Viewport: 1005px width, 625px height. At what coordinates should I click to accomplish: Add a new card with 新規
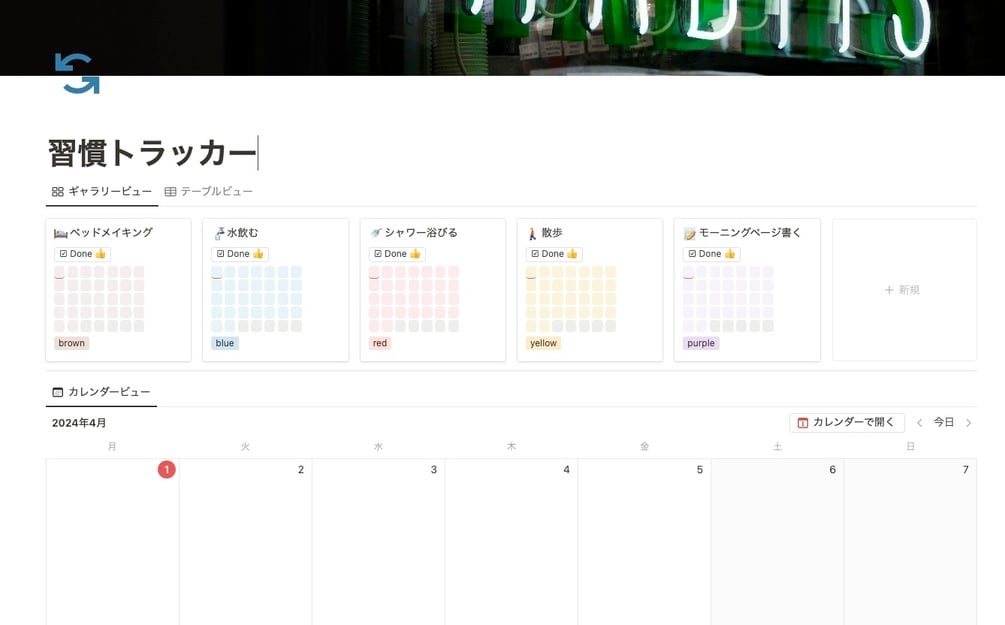903,290
